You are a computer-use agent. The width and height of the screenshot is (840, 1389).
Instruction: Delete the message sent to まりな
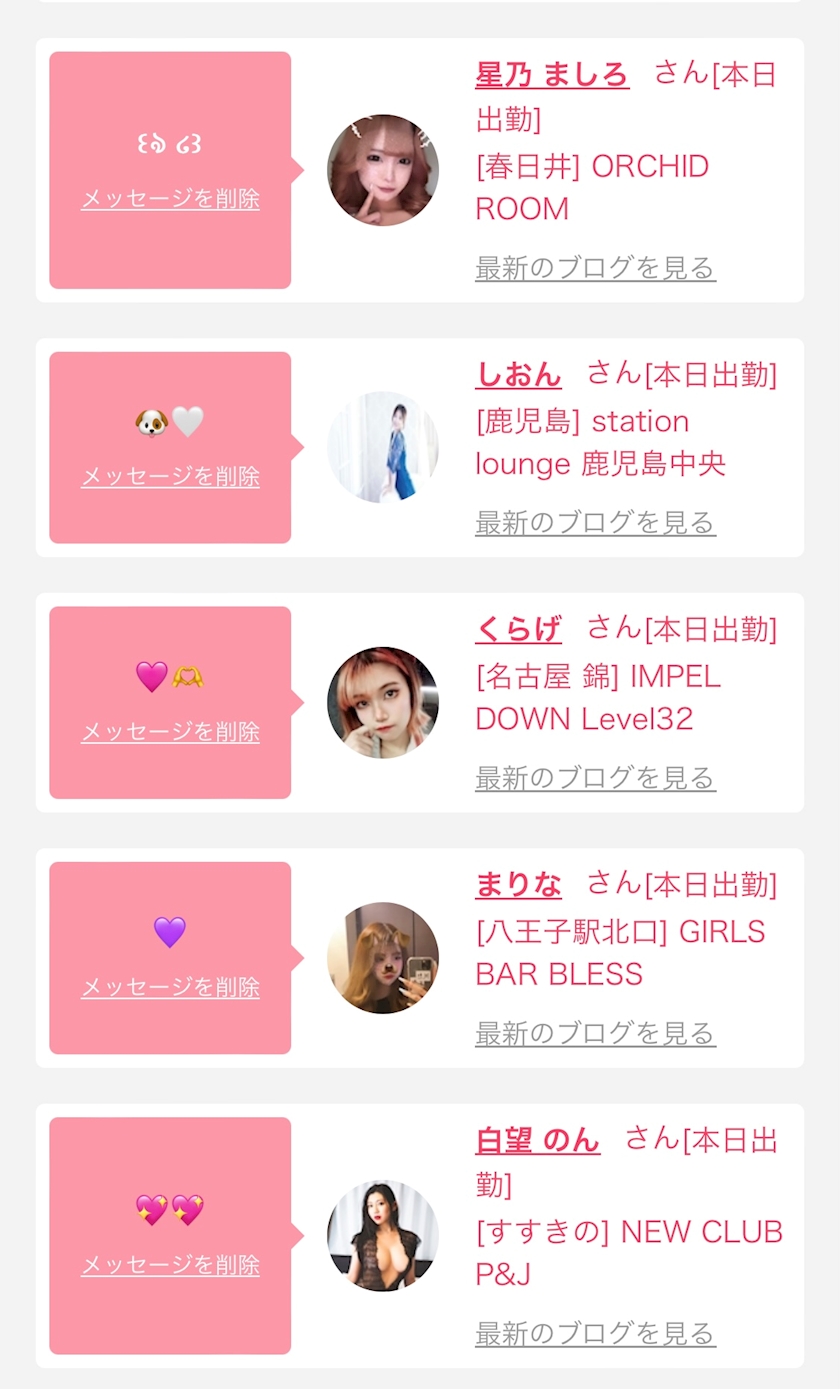pyautogui.click(x=170, y=988)
